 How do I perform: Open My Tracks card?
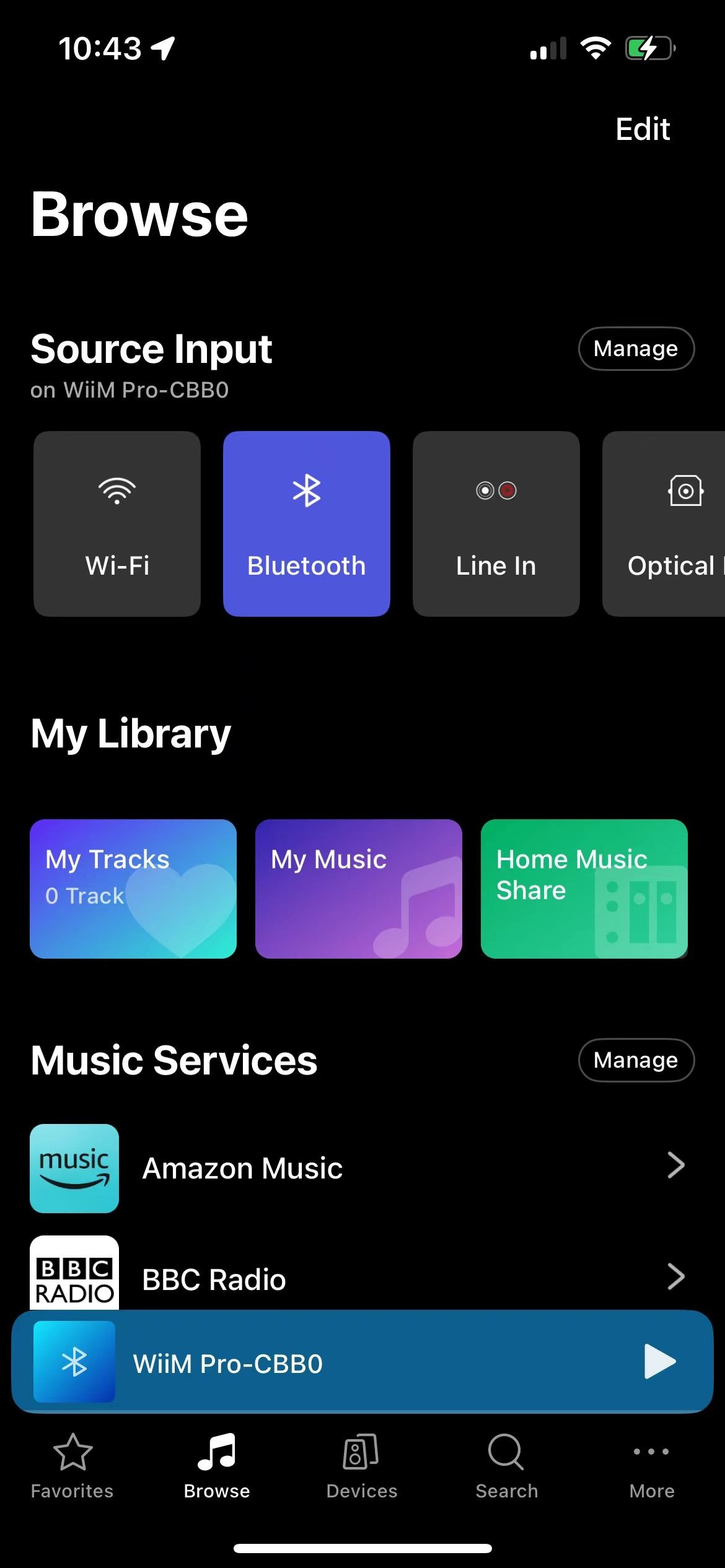pyautogui.click(x=133, y=889)
